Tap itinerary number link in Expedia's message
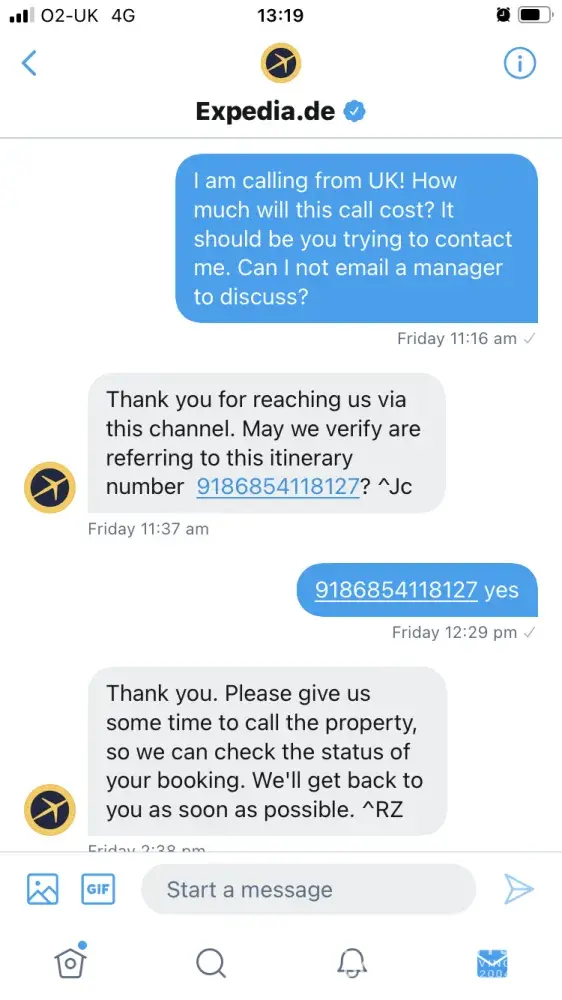Screen dimensions: 562x1000 (277, 487)
